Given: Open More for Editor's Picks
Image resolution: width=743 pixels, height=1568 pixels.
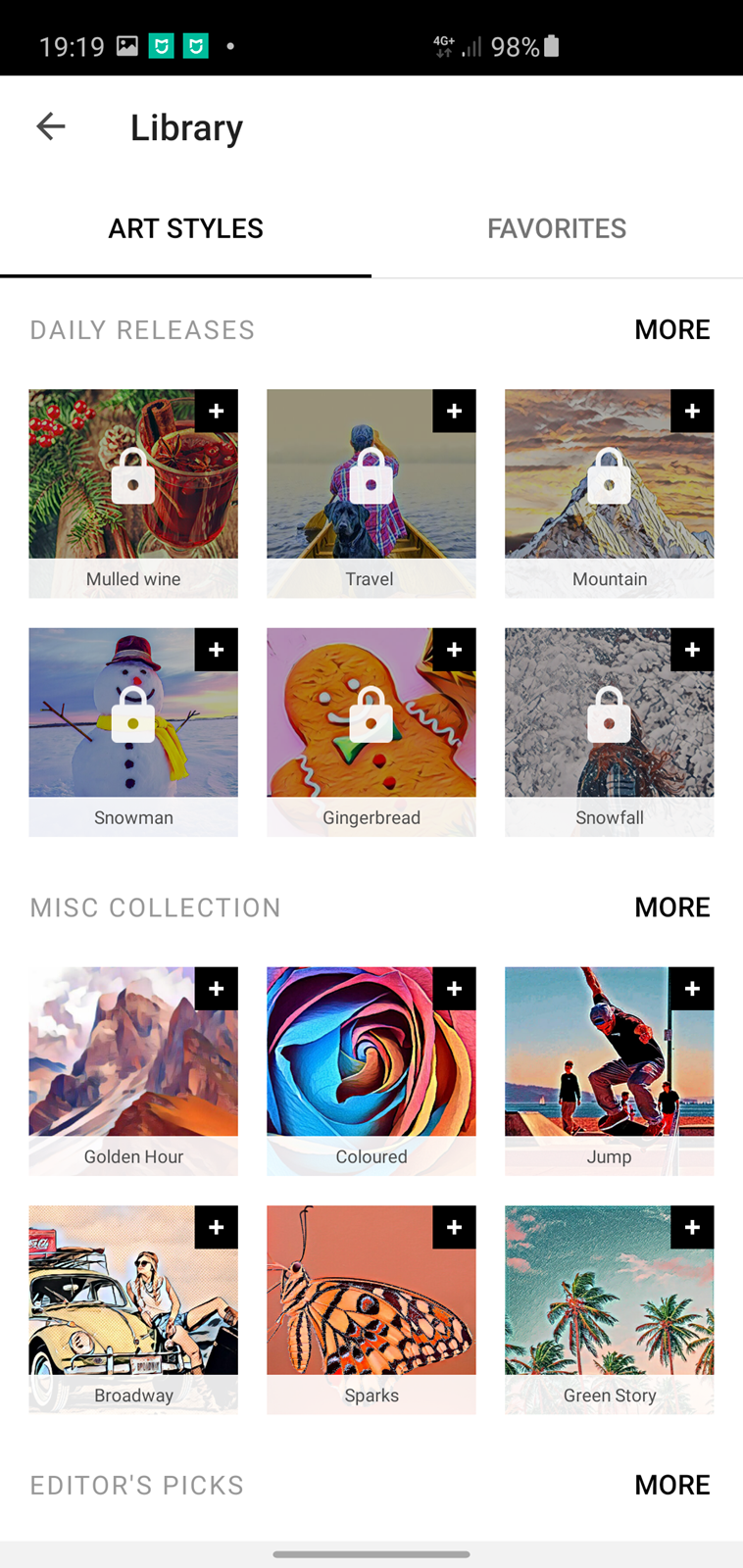Looking at the screenshot, I should (672, 1484).
